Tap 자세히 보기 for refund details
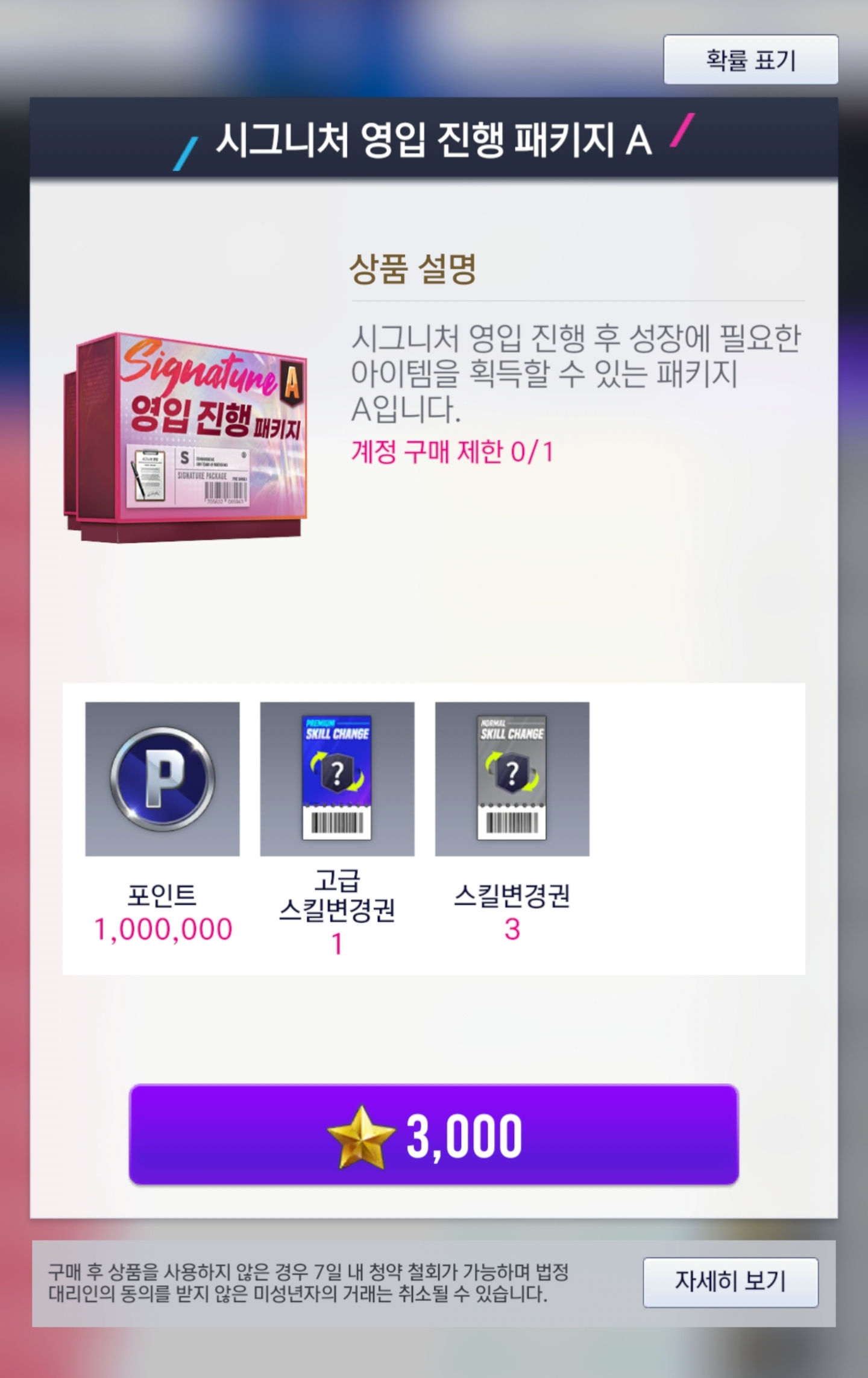This screenshot has width=868, height=1378. [730, 1282]
